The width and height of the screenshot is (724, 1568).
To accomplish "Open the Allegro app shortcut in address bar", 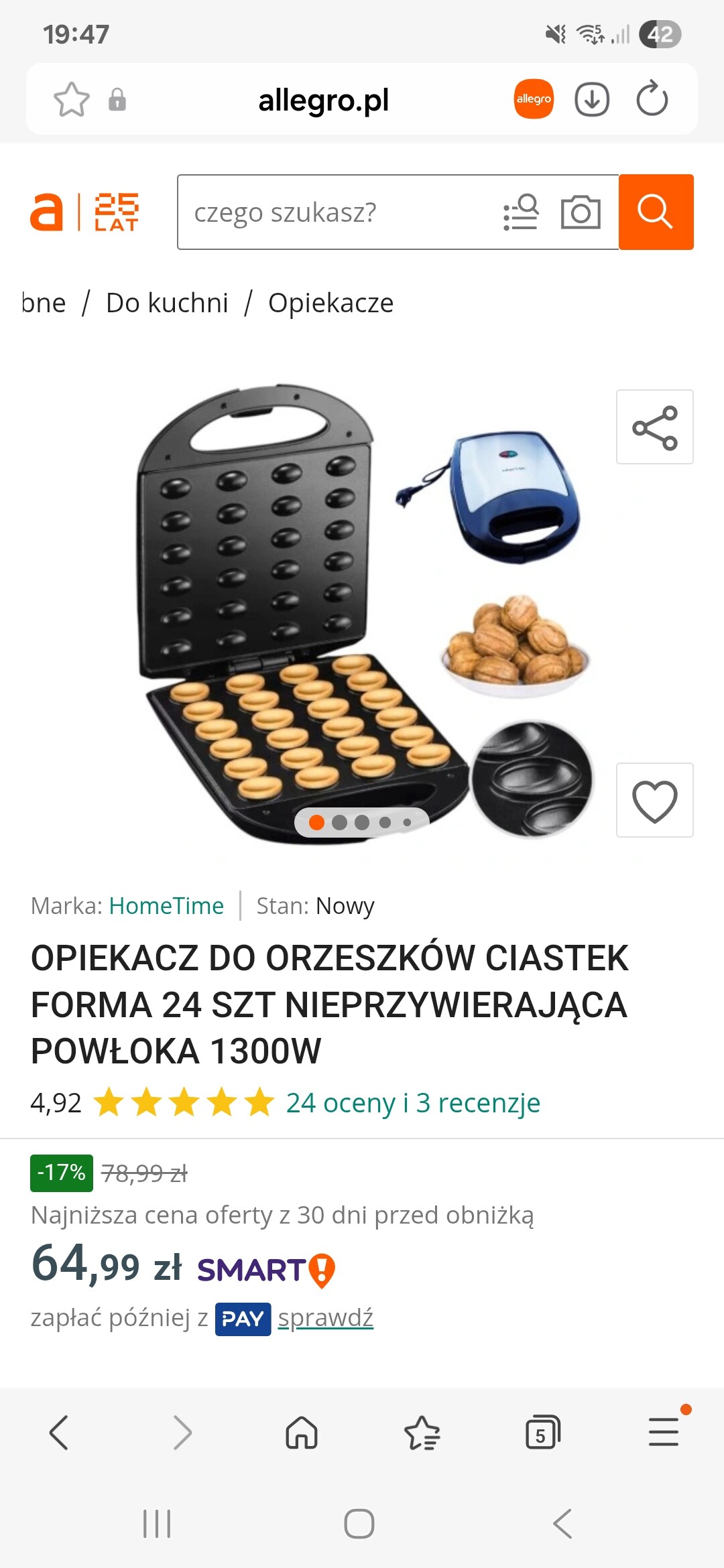I will coord(534,100).
